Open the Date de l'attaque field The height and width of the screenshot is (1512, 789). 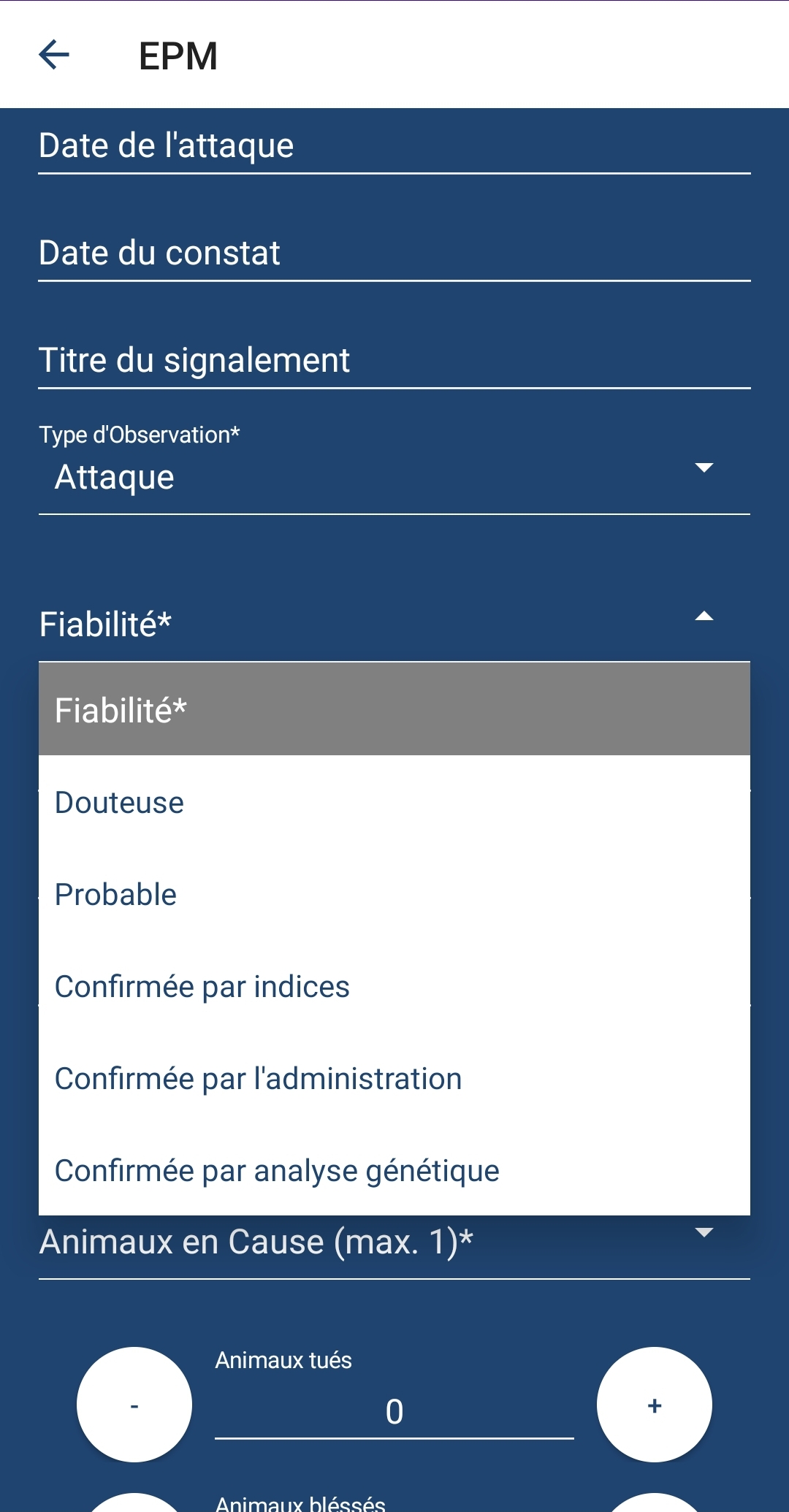click(x=394, y=146)
